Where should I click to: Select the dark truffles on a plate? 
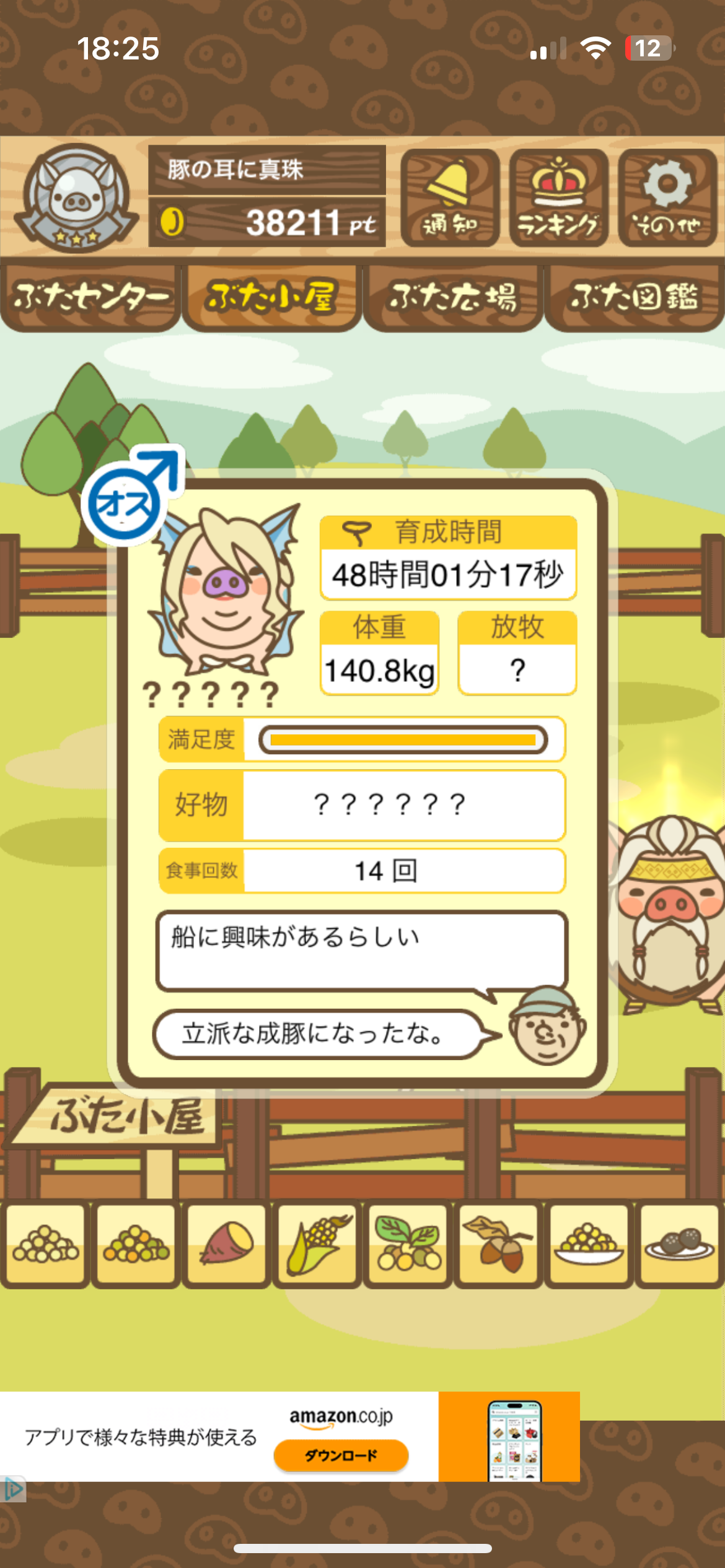[679, 1244]
